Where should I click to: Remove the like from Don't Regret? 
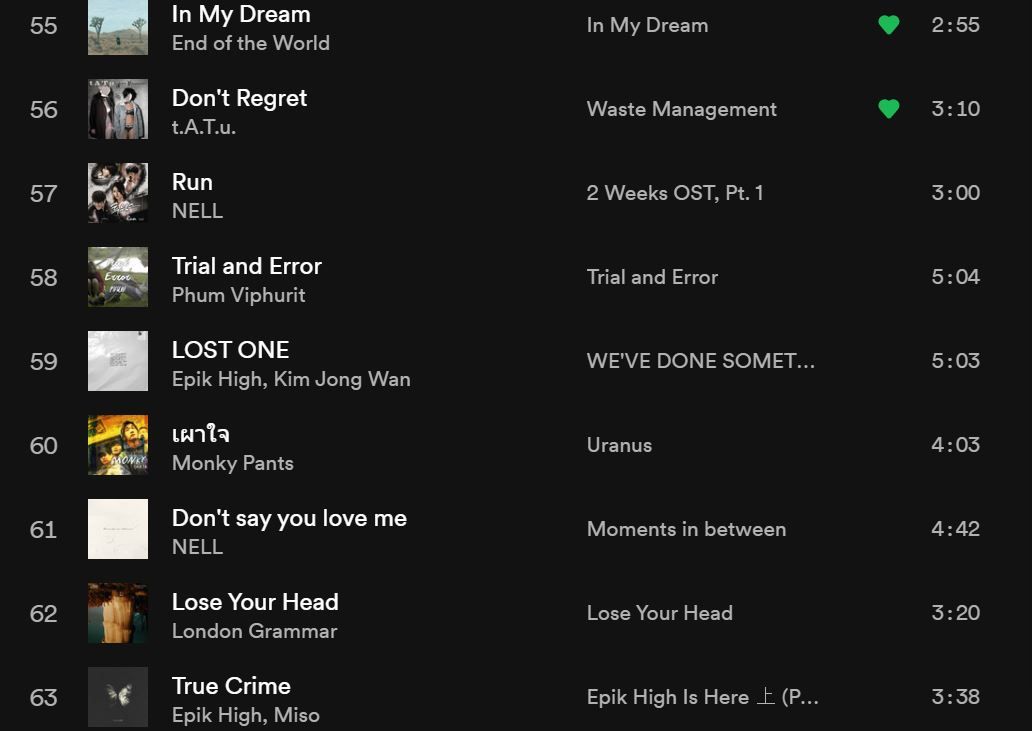click(x=888, y=109)
